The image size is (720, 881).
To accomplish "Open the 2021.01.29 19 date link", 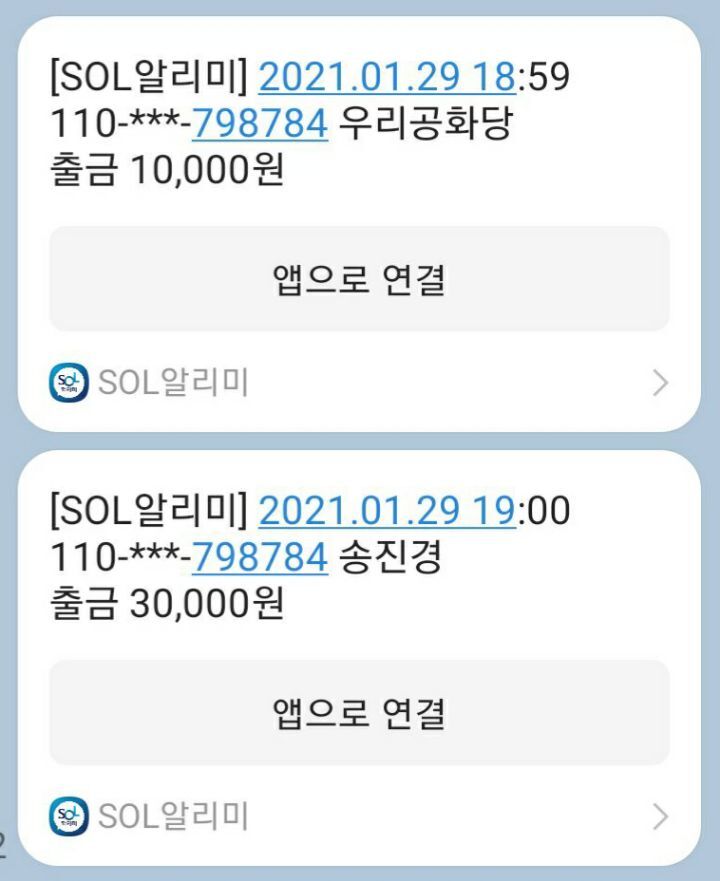I will pyautogui.click(x=386, y=511).
